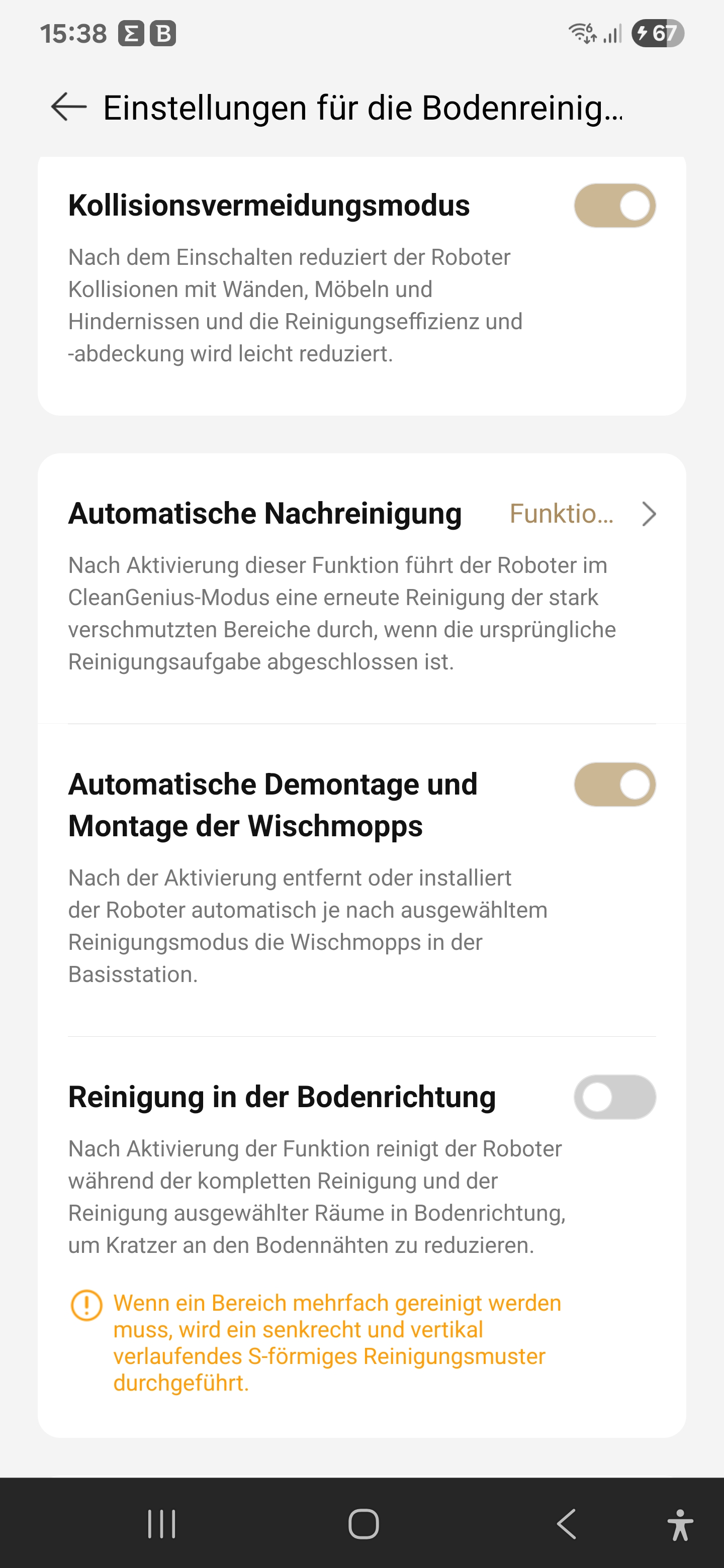Open Automatische Nachreinigung settings

tap(361, 514)
